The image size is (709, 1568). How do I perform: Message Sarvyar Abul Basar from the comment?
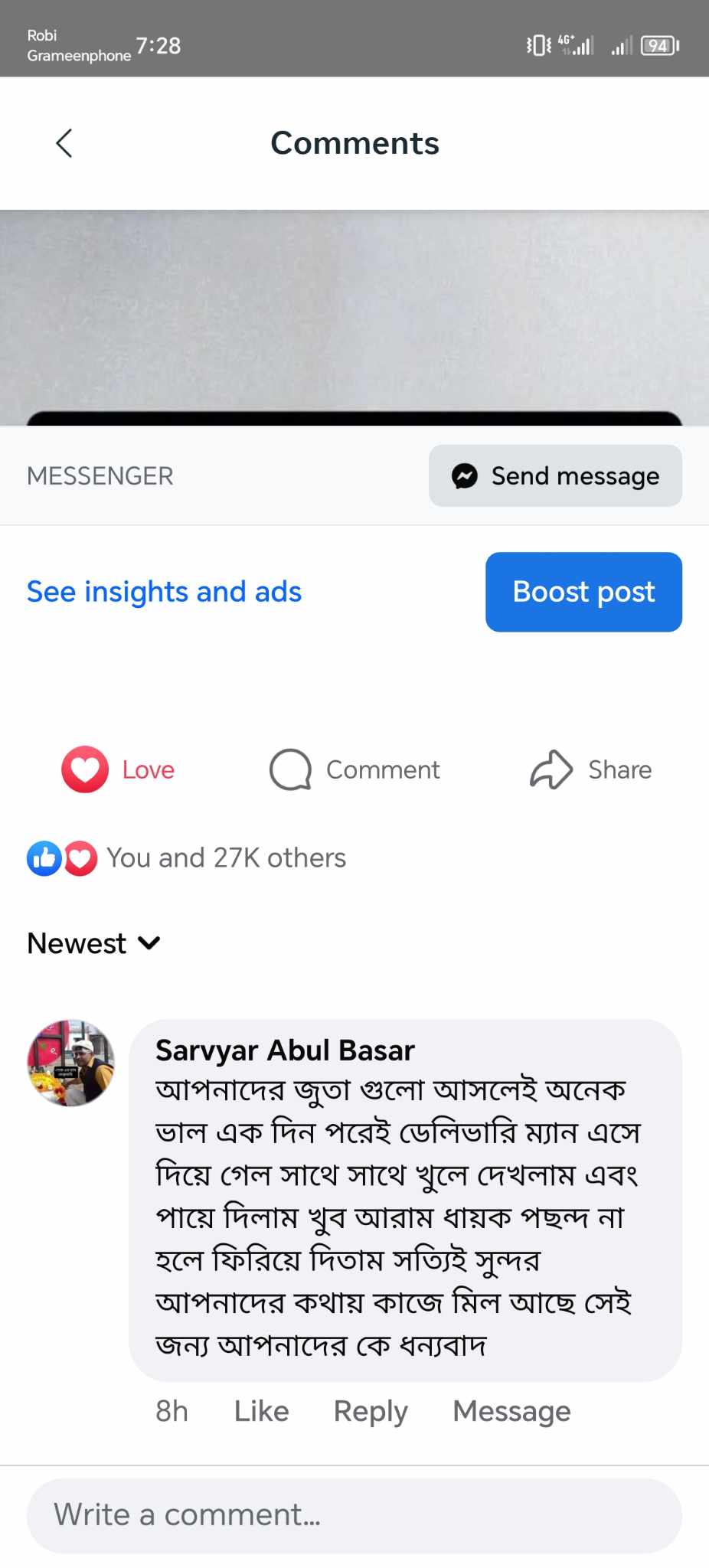[511, 1411]
